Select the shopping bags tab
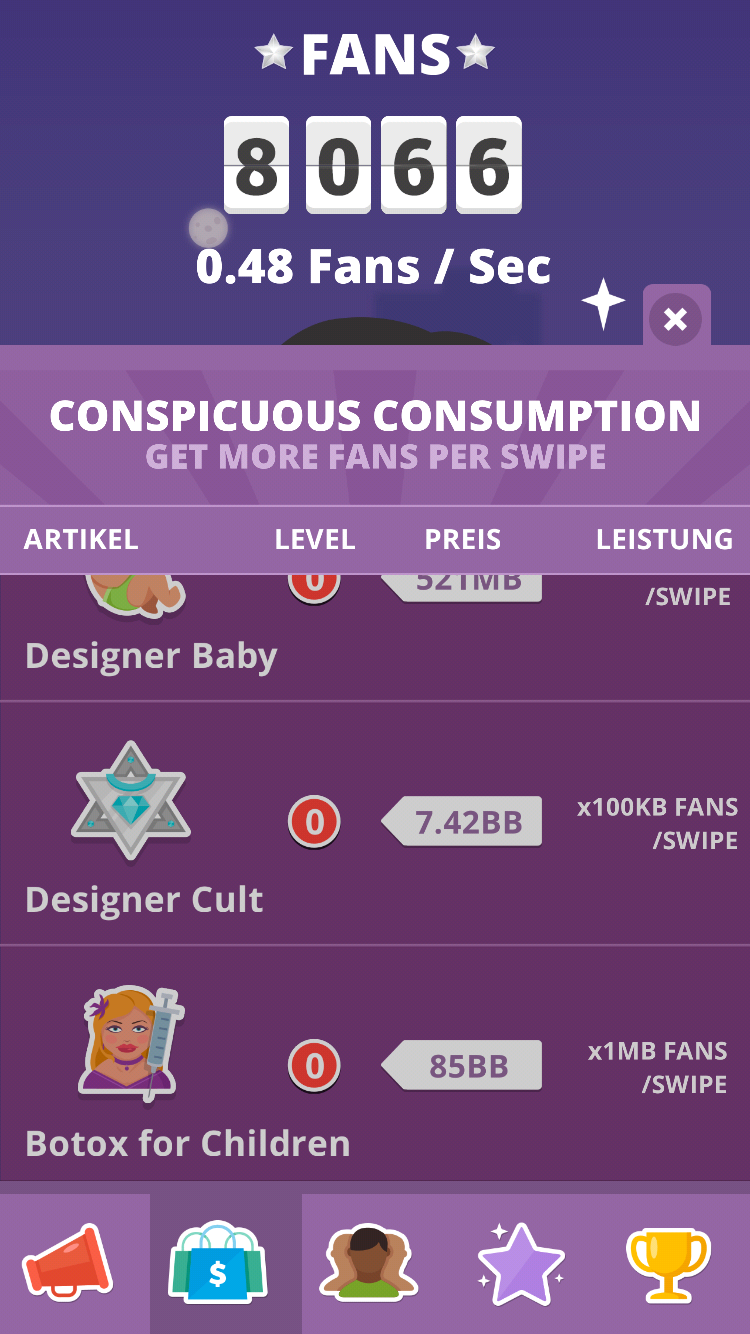Image resolution: width=750 pixels, height=1334 pixels. pos(218,1263)
